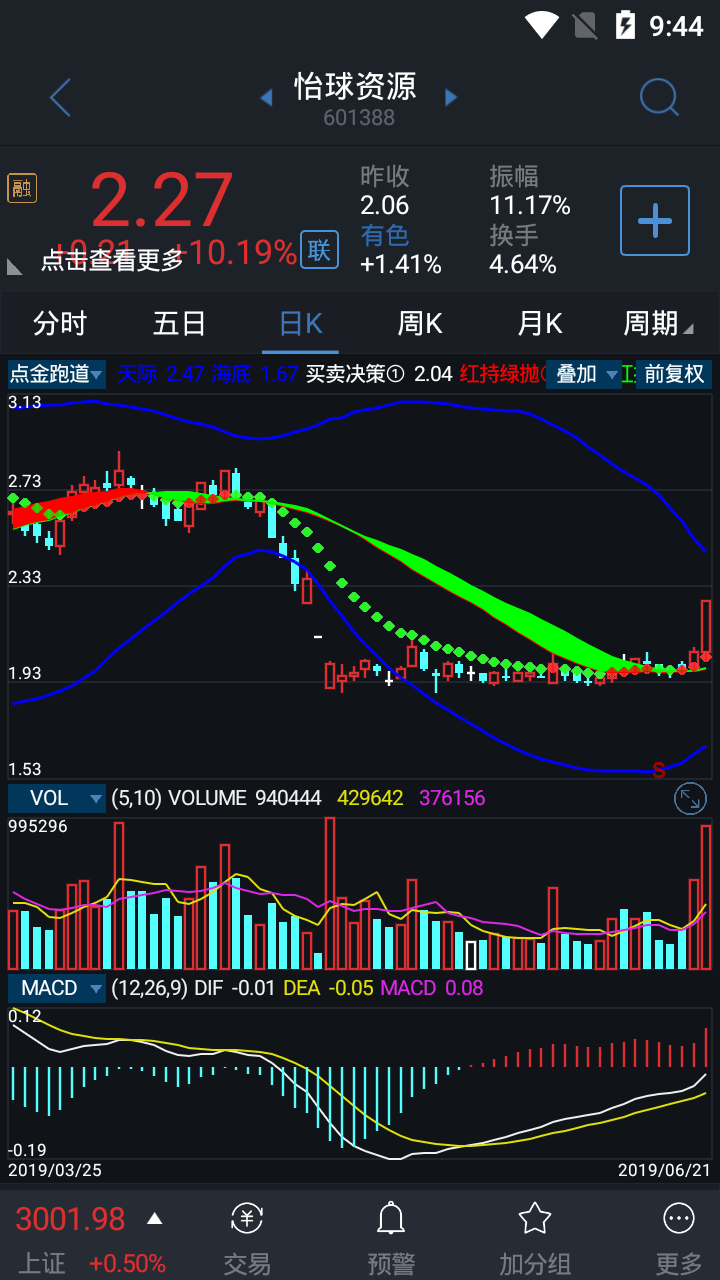Screen dimensions: 720x1280
Task: Open the 点金跑道 indicator dropdown
Action: coord(56,375)
